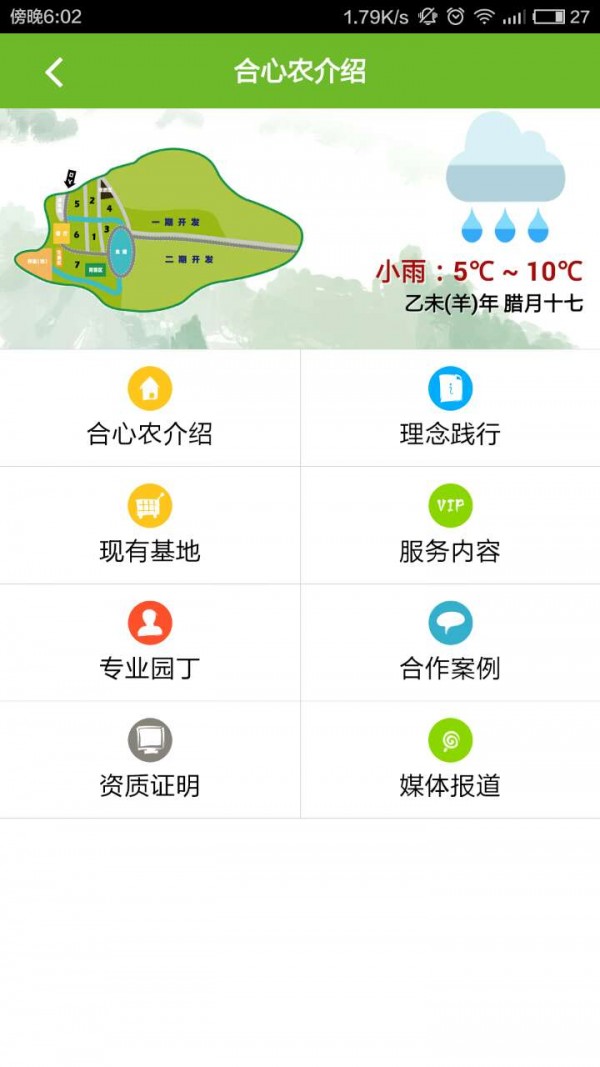View 媒体报道 articles
The width and height of the screenshot is (600, 1067).
(450, 759)
